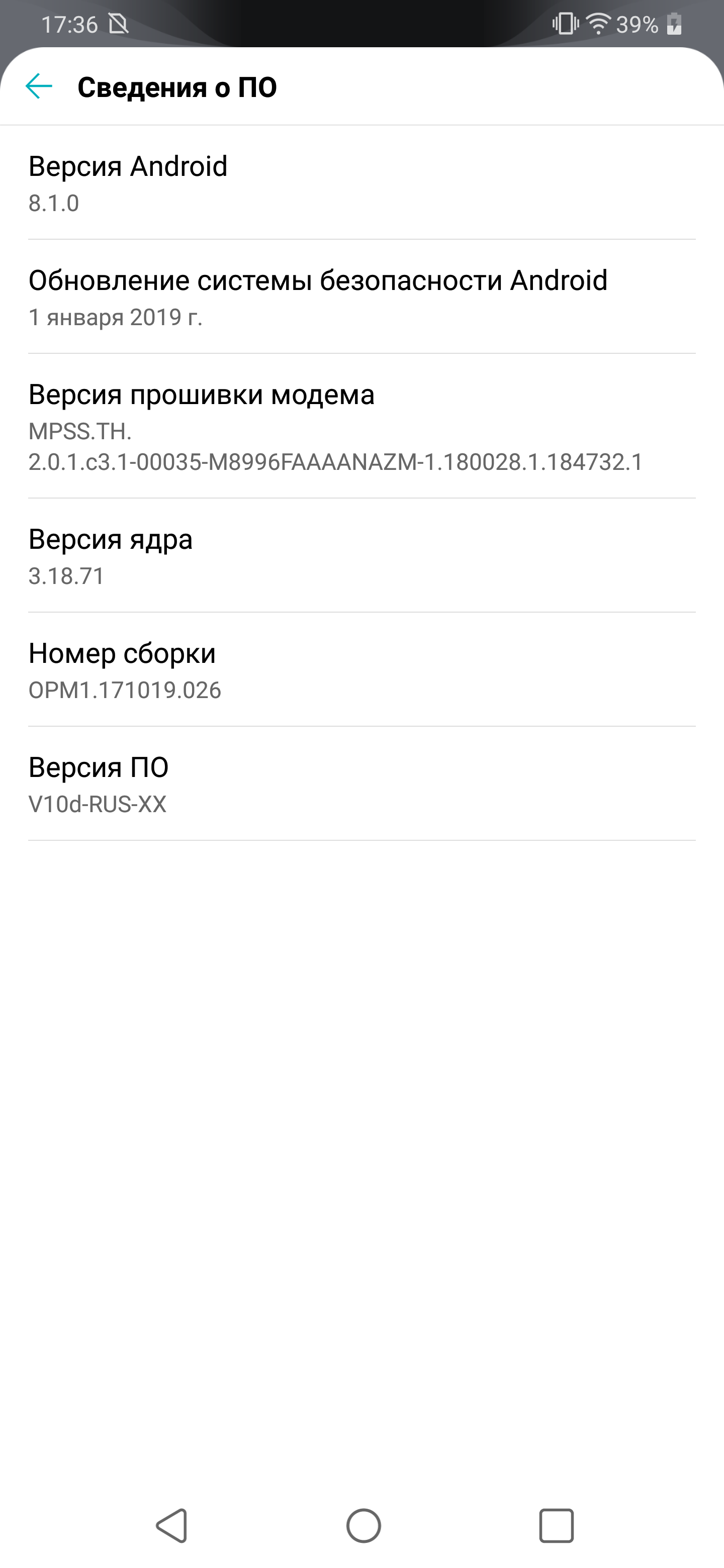Tap the Версия ядра row
724x1568 pixels.
tap(361, 555)
